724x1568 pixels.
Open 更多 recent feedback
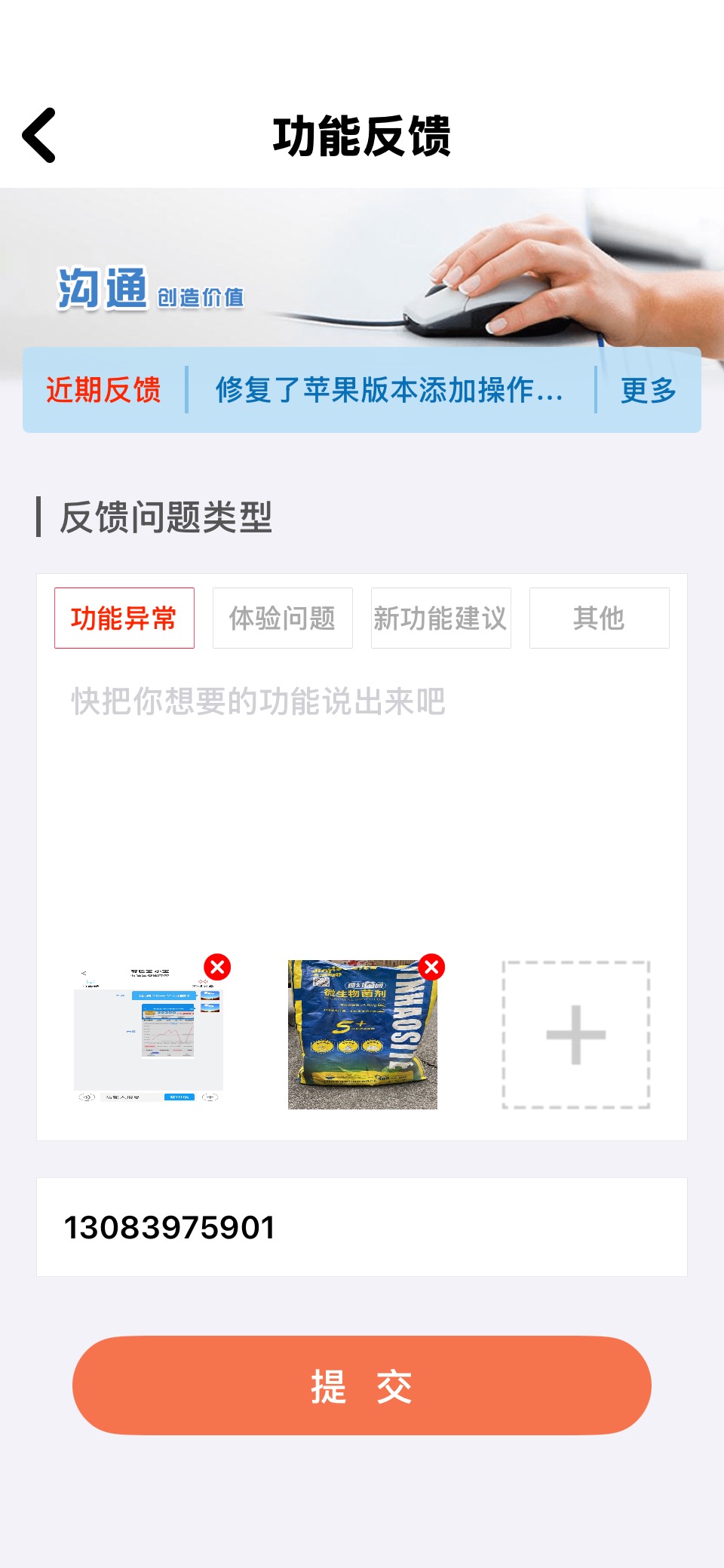[x=648, y=390]
